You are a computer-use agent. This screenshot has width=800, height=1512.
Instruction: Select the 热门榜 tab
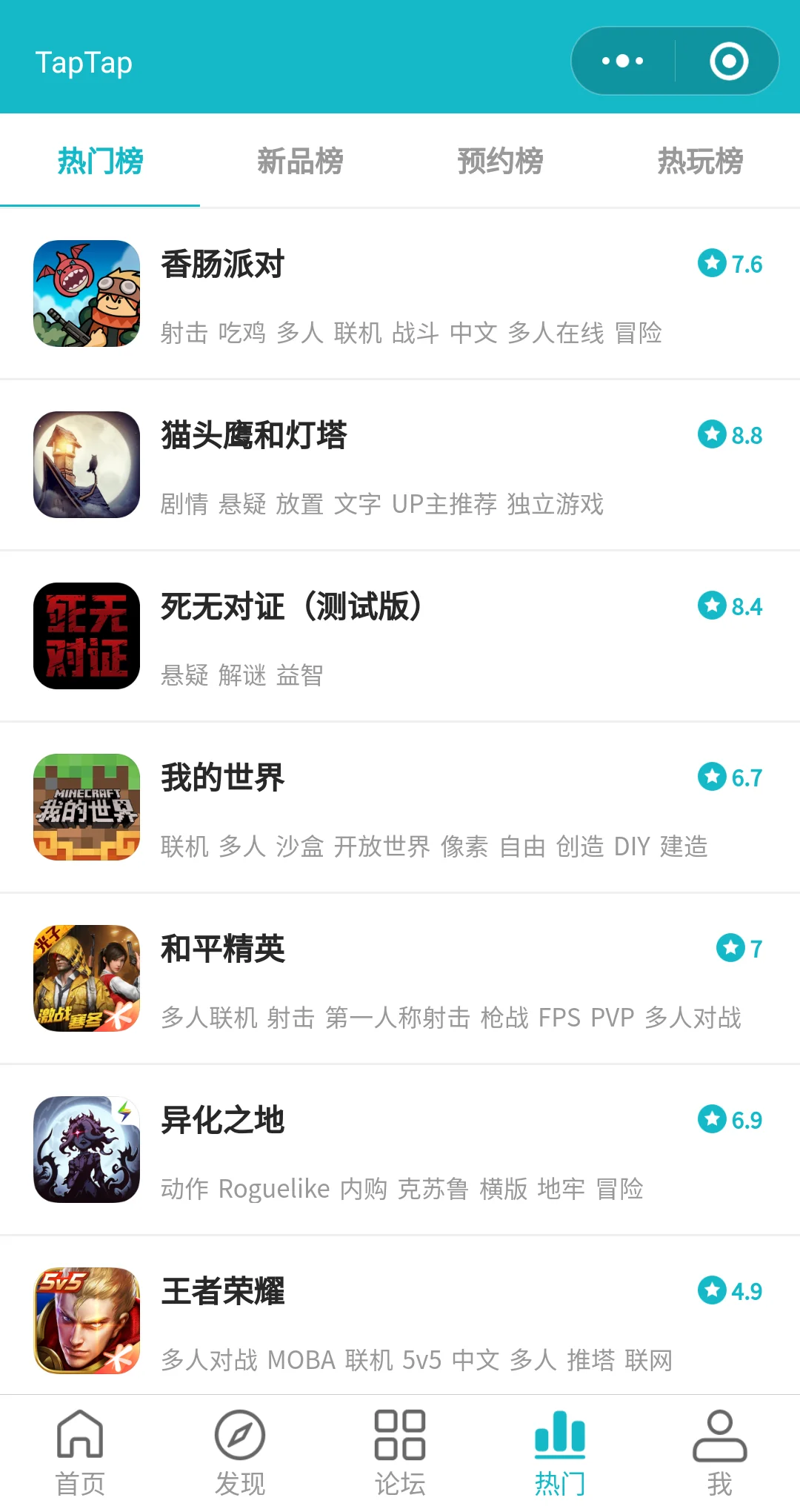[100, 161]
